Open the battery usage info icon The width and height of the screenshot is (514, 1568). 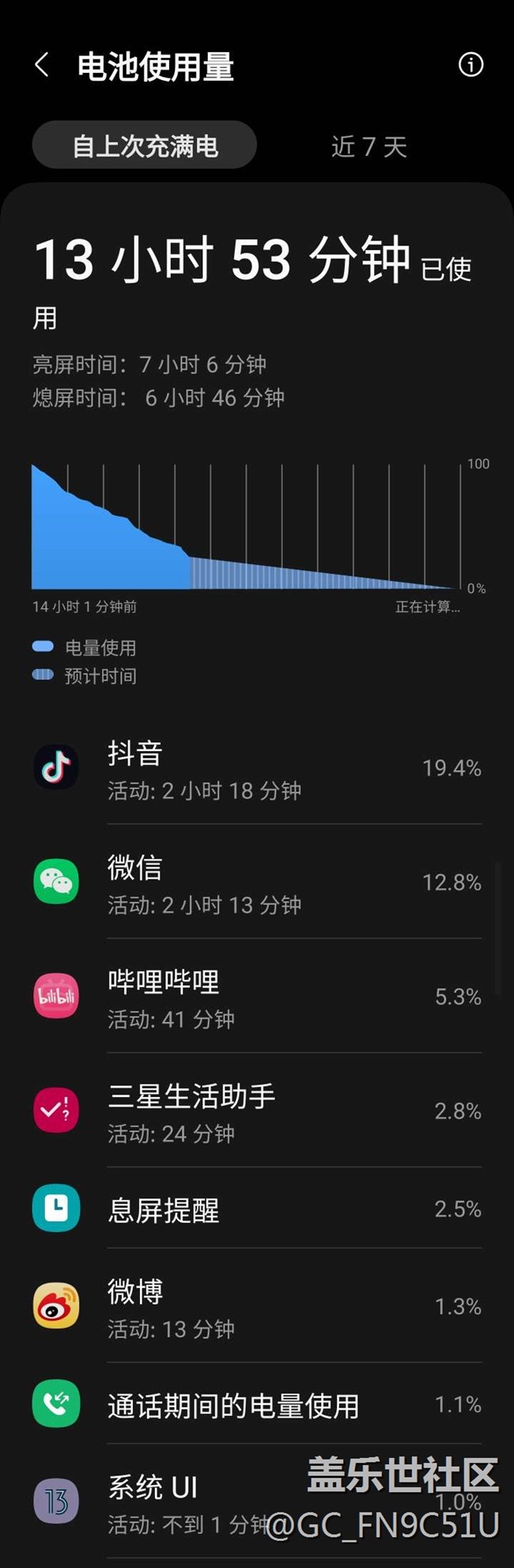471,65
